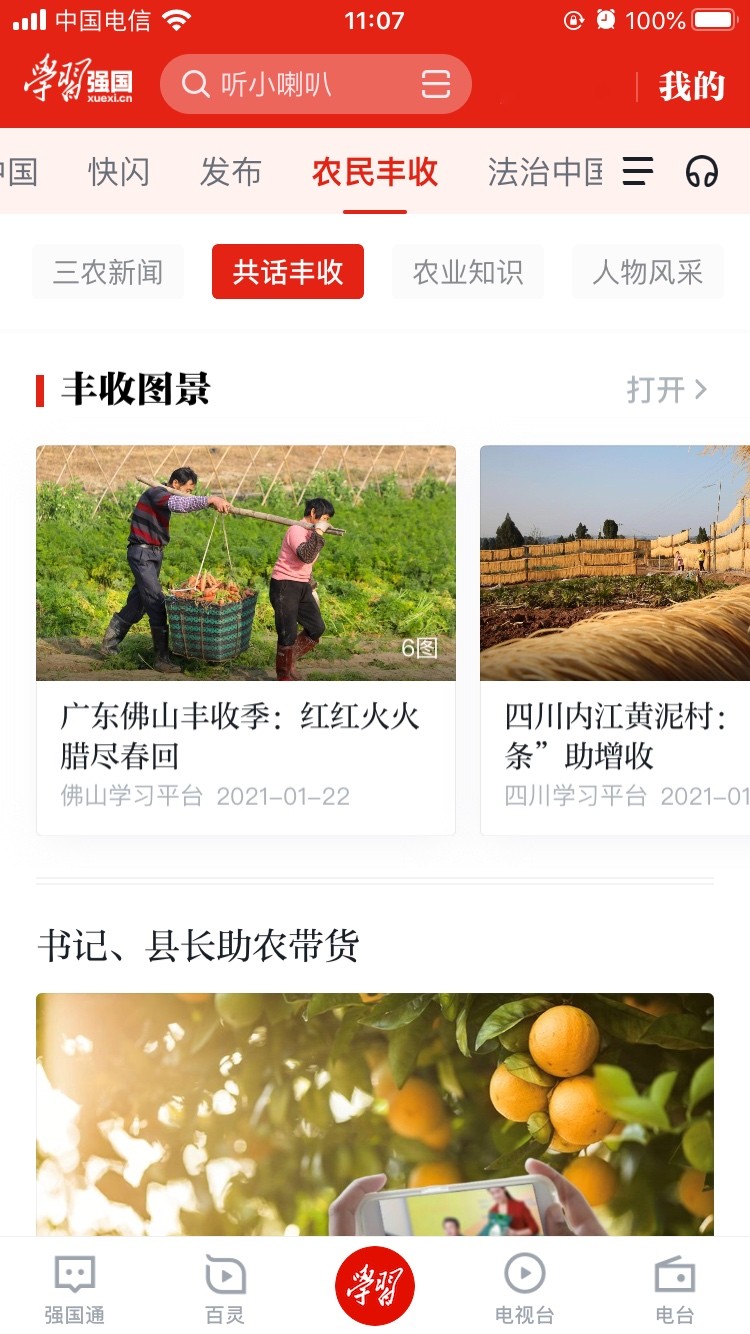Open the headphones listening icon
The image size is (750, 1334).
click(x=702, y=172)
